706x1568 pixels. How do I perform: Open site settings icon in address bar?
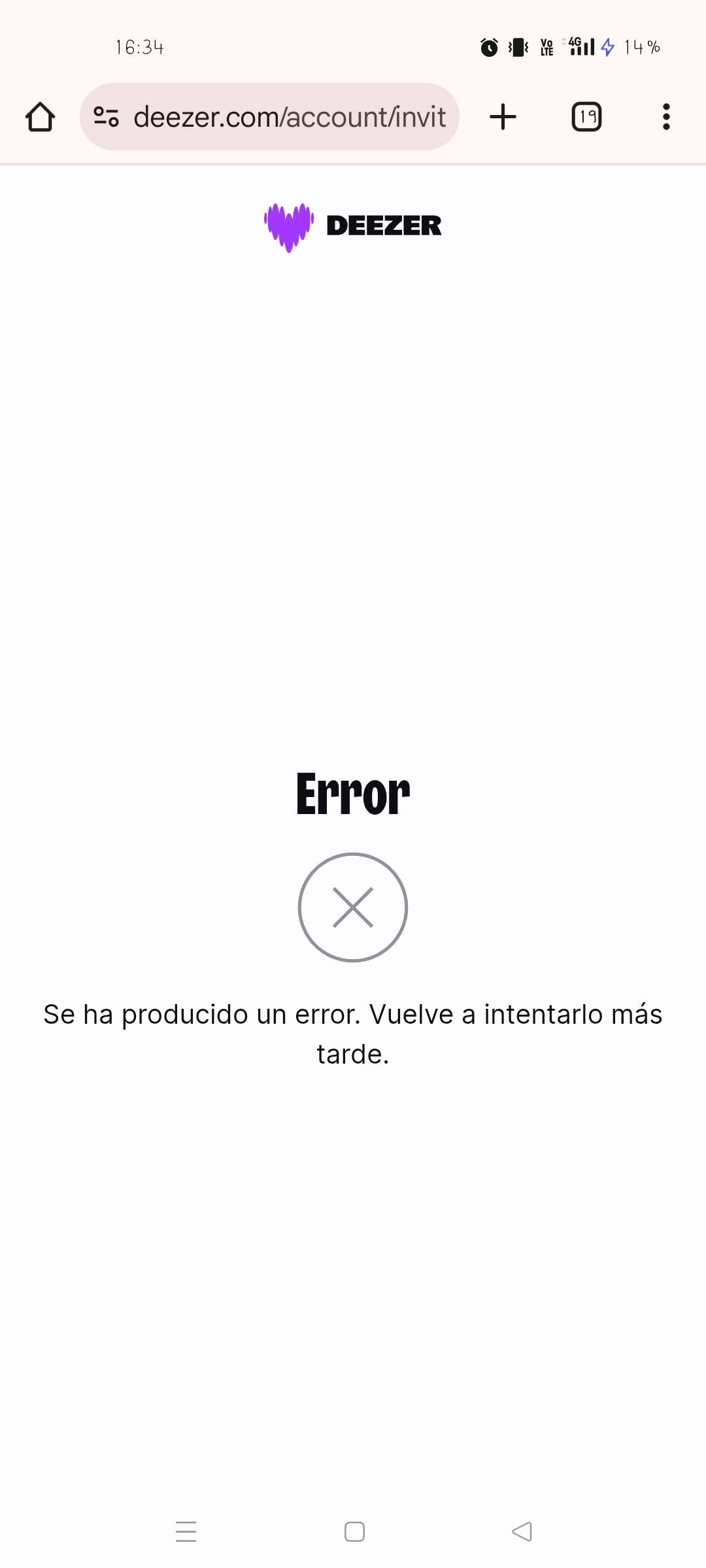(106, 117)
